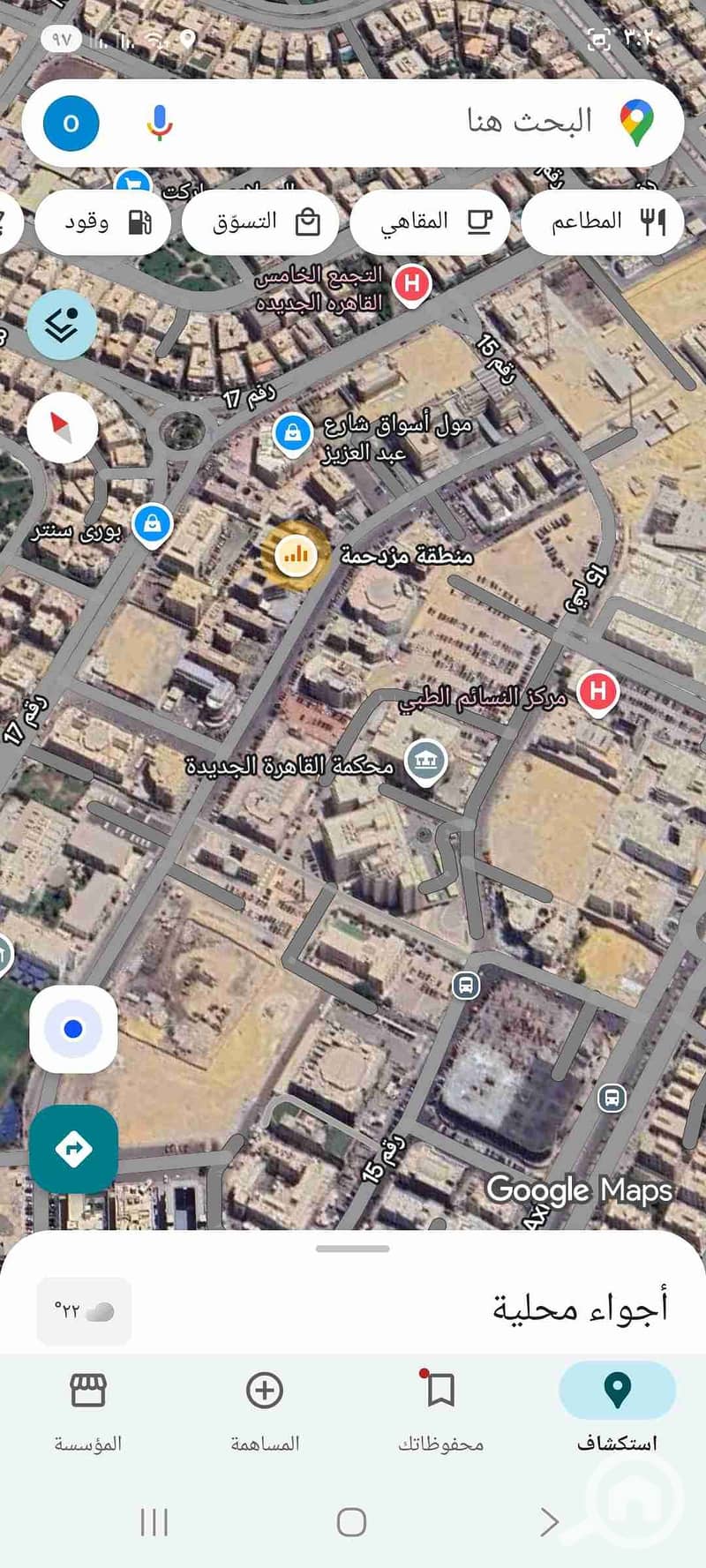Select the 'المطاعم' restaurants chip
This screenshot has height=1568, width=706.
(x=604, y=221)
